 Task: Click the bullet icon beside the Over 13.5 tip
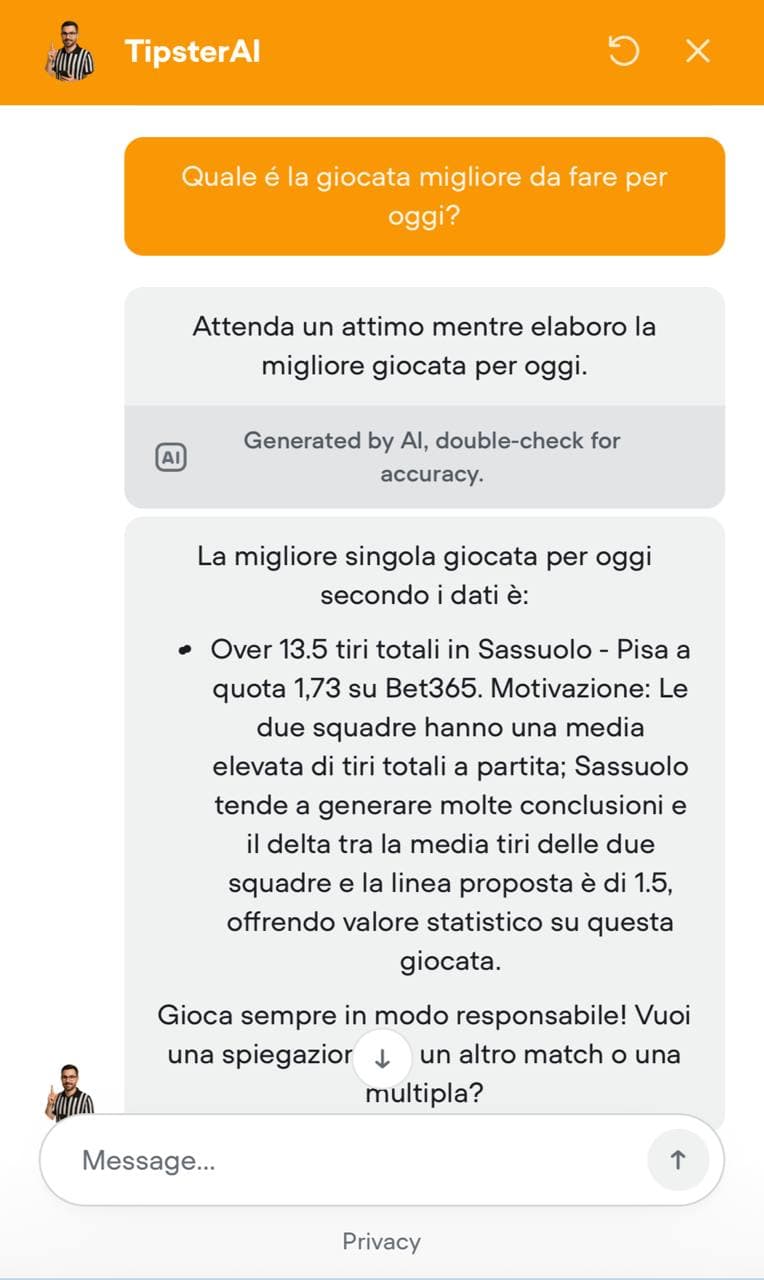[x=185, y=650]
